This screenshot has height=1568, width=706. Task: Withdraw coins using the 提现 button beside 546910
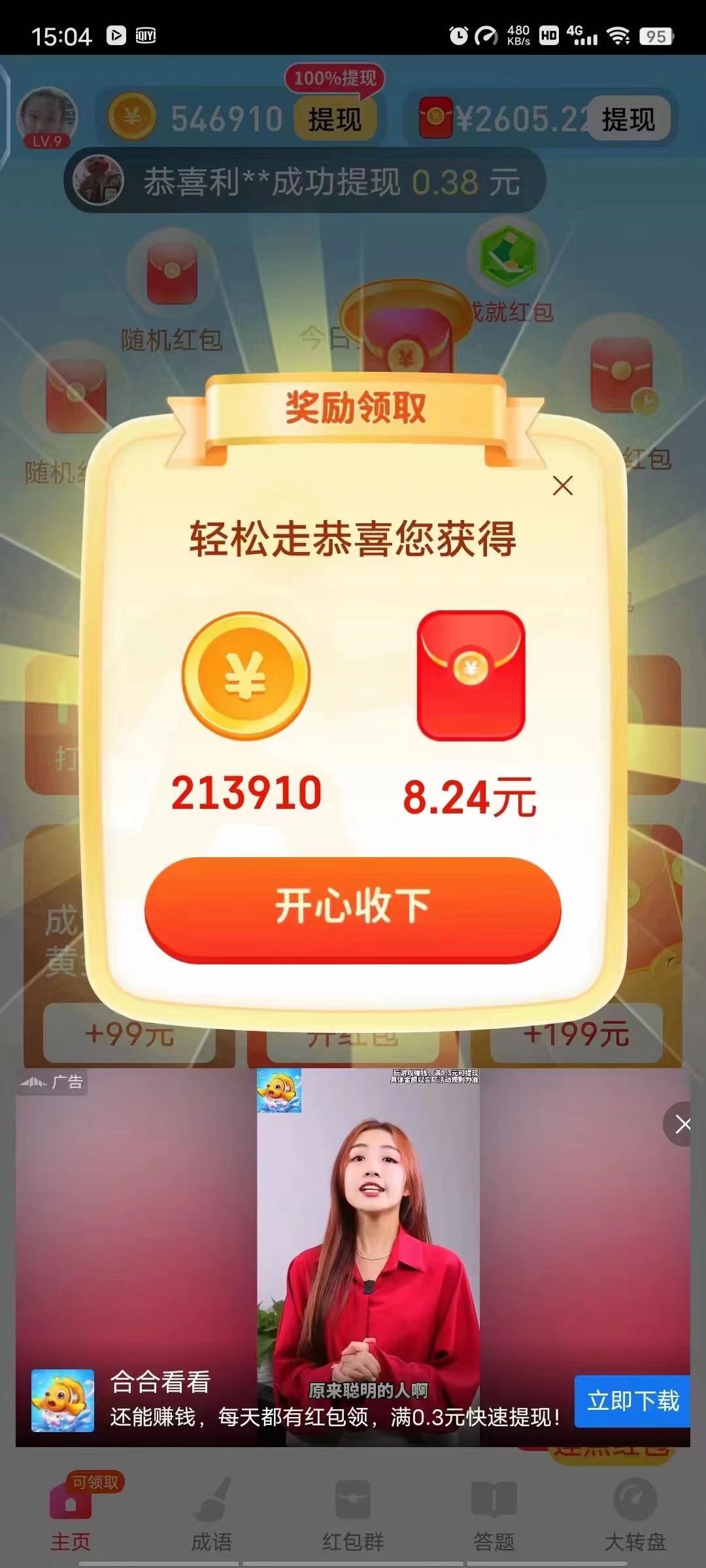click(335, 119)
